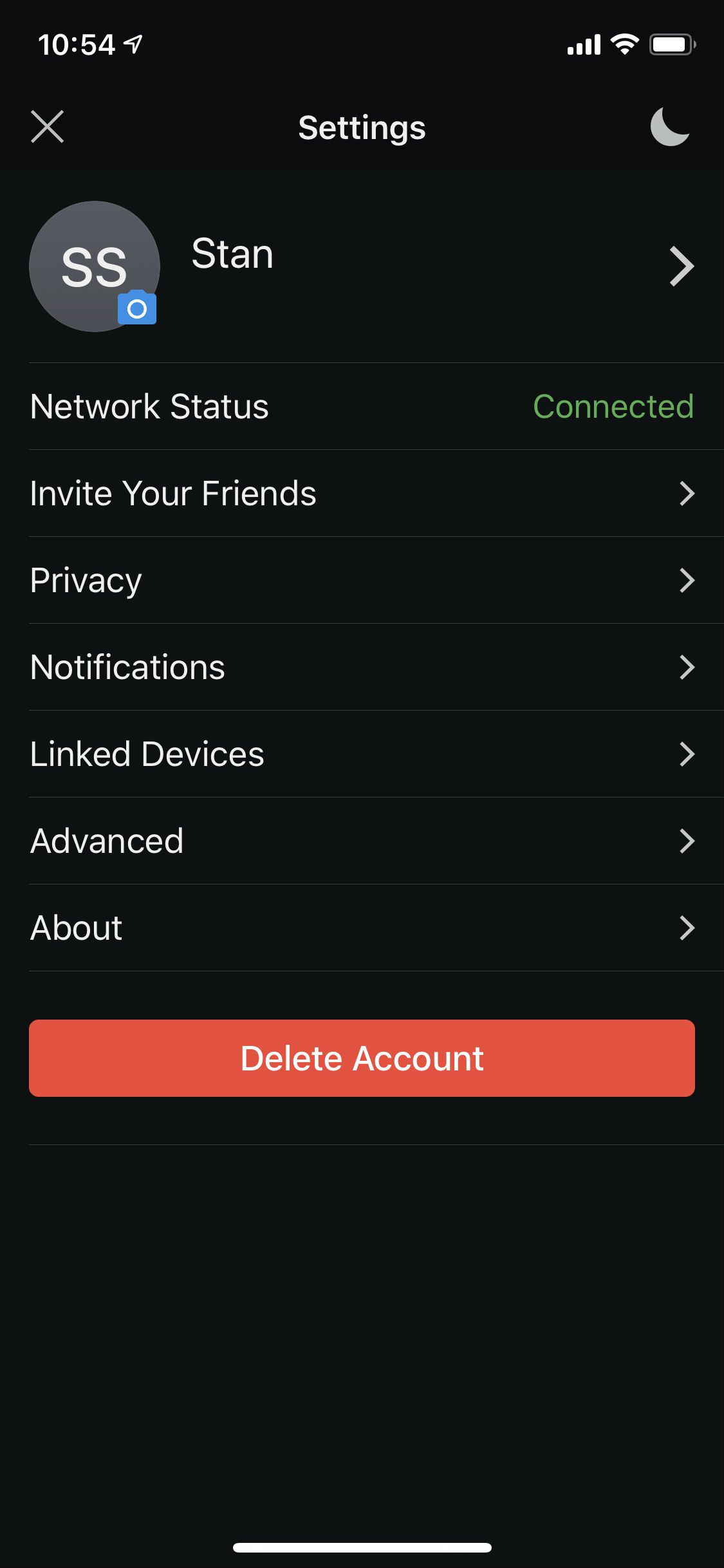Open the About page
The image size is (724, 1568).
(x=362, y=928)
